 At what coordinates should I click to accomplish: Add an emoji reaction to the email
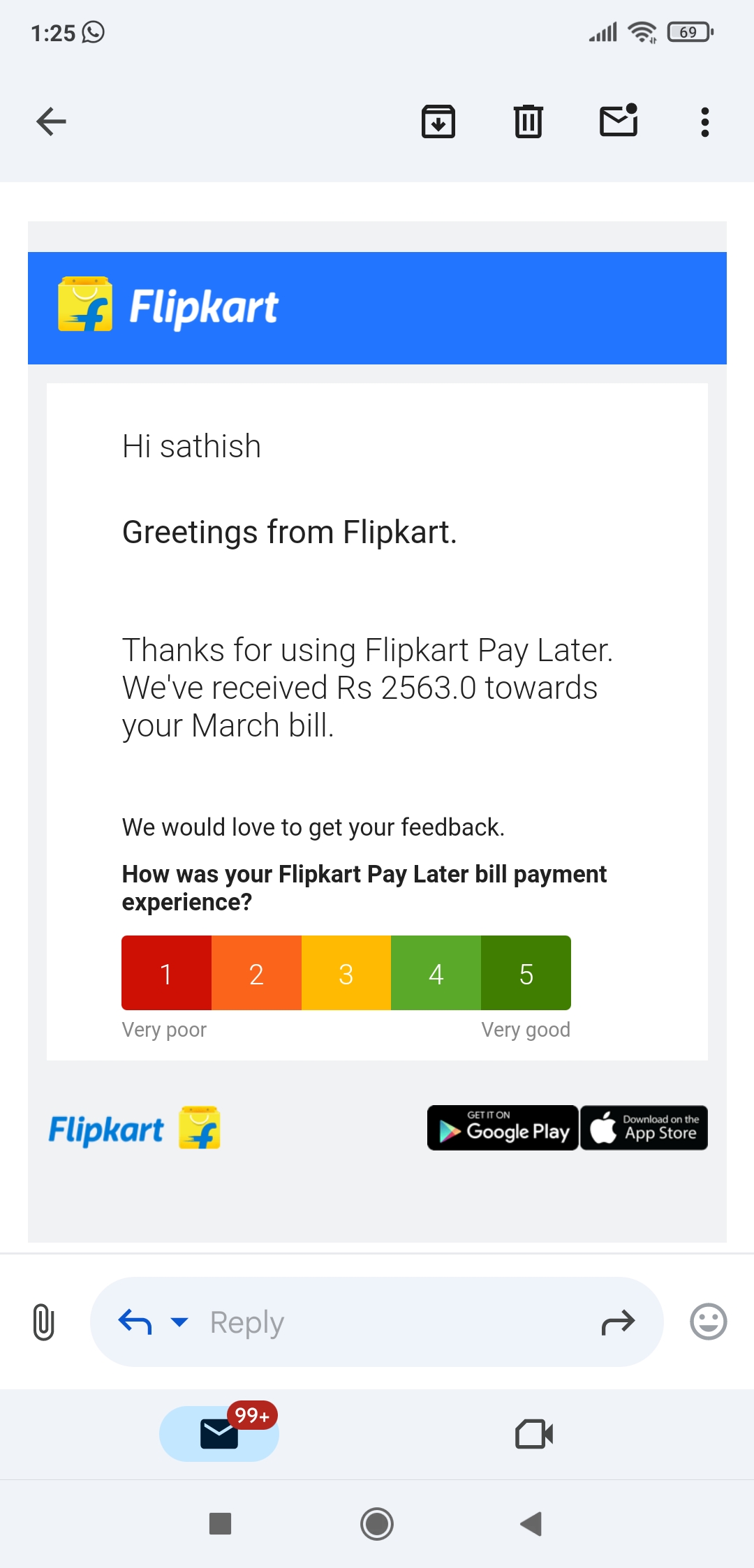(x=709, y=1322)
